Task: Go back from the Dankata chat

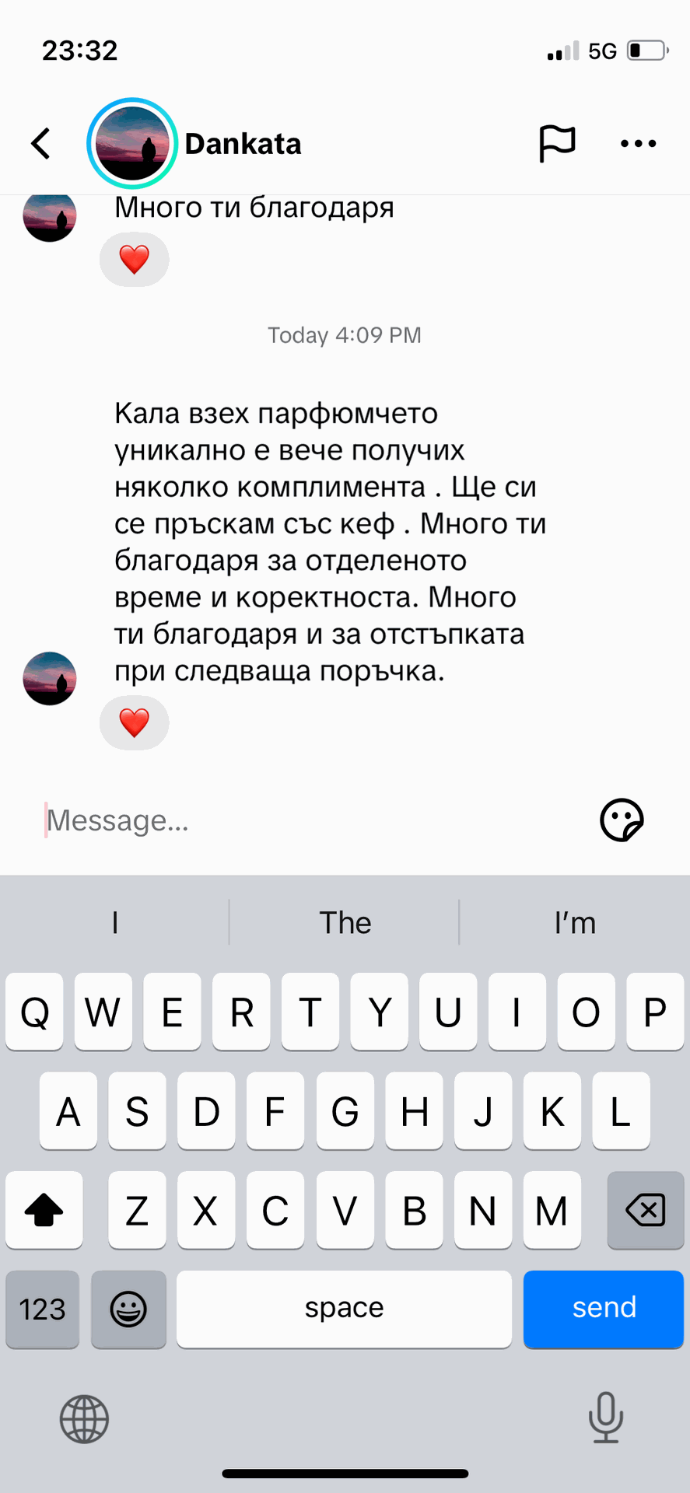Action: 41,144
